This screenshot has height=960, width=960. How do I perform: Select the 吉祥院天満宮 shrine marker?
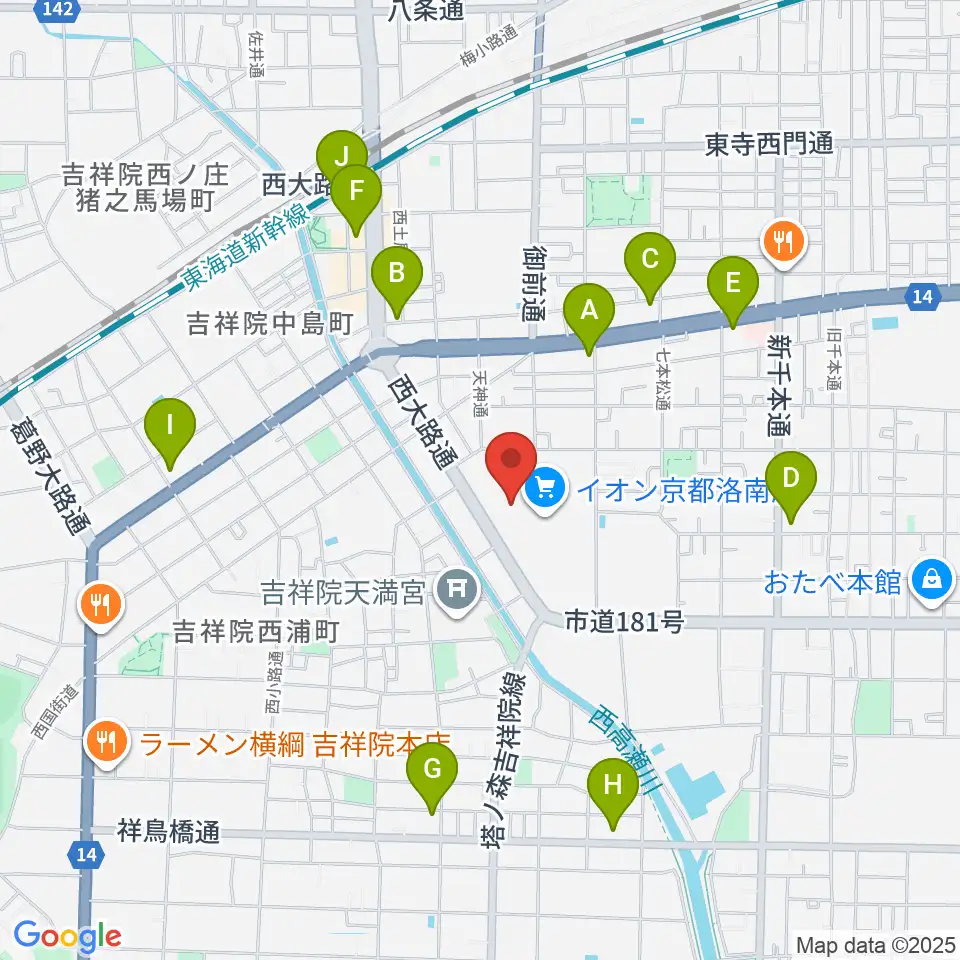point(457,592)
